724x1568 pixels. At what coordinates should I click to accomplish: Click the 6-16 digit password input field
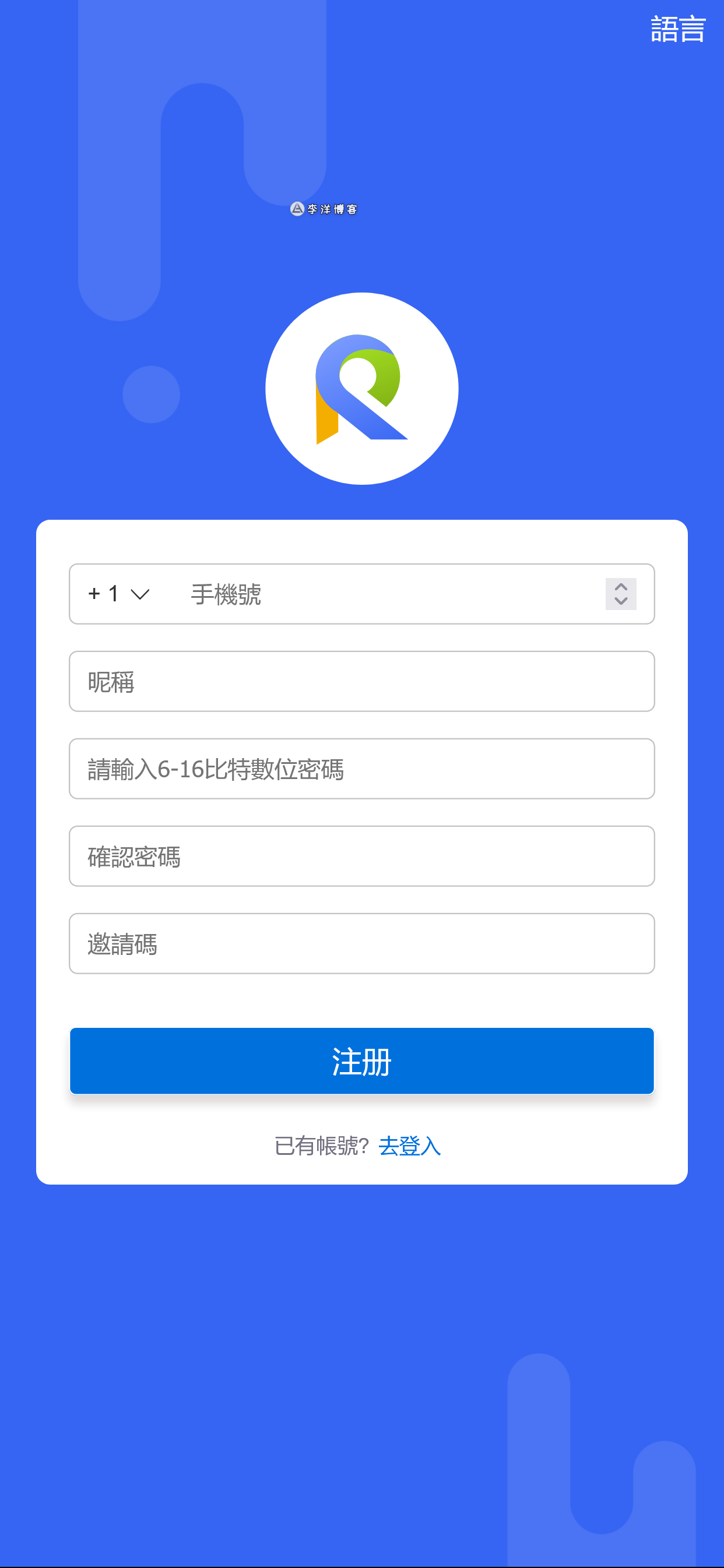pyautogui.click(x=361, y=769)
